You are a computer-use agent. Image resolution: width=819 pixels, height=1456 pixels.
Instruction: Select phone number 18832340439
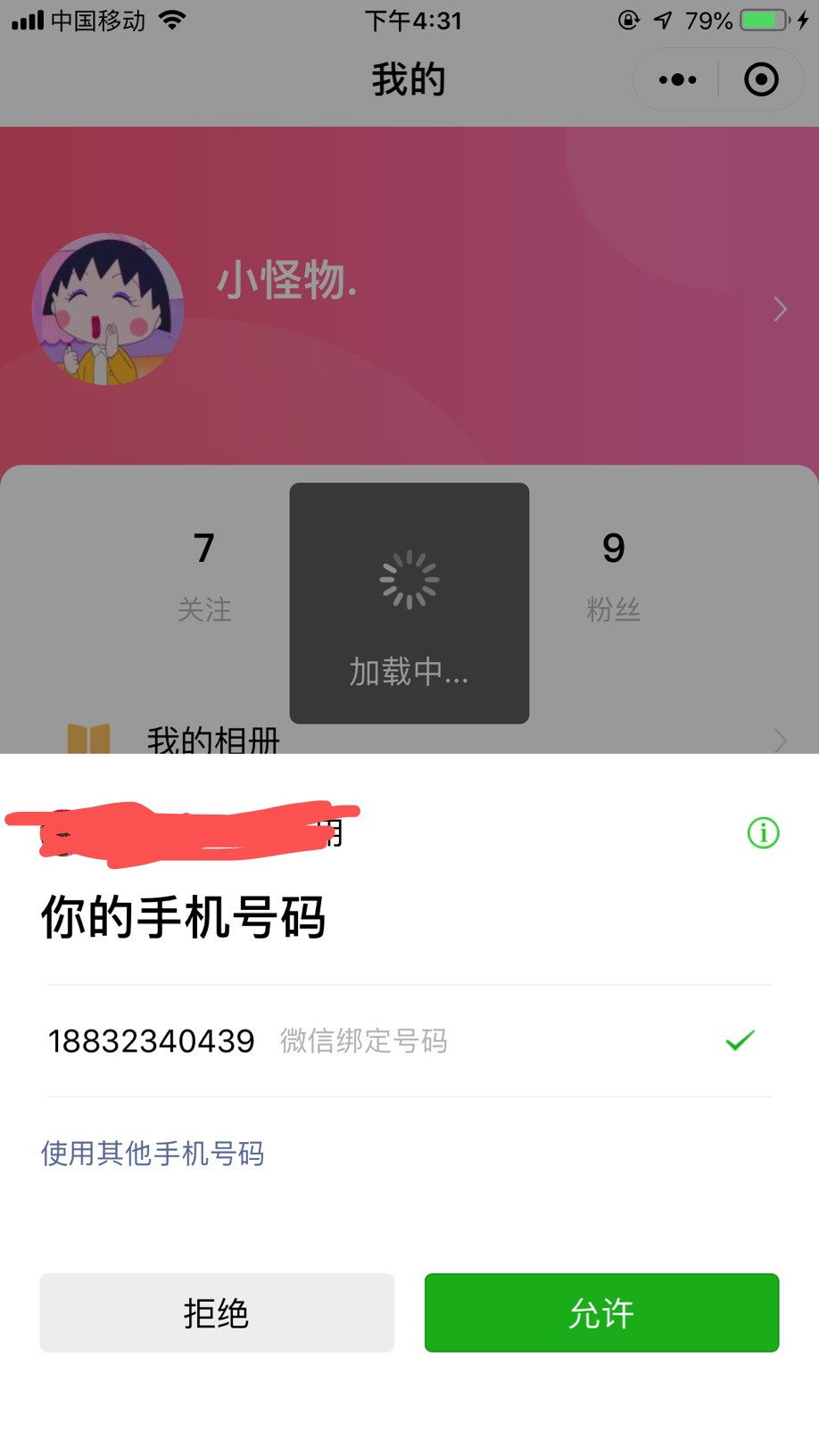[152, 1041]
